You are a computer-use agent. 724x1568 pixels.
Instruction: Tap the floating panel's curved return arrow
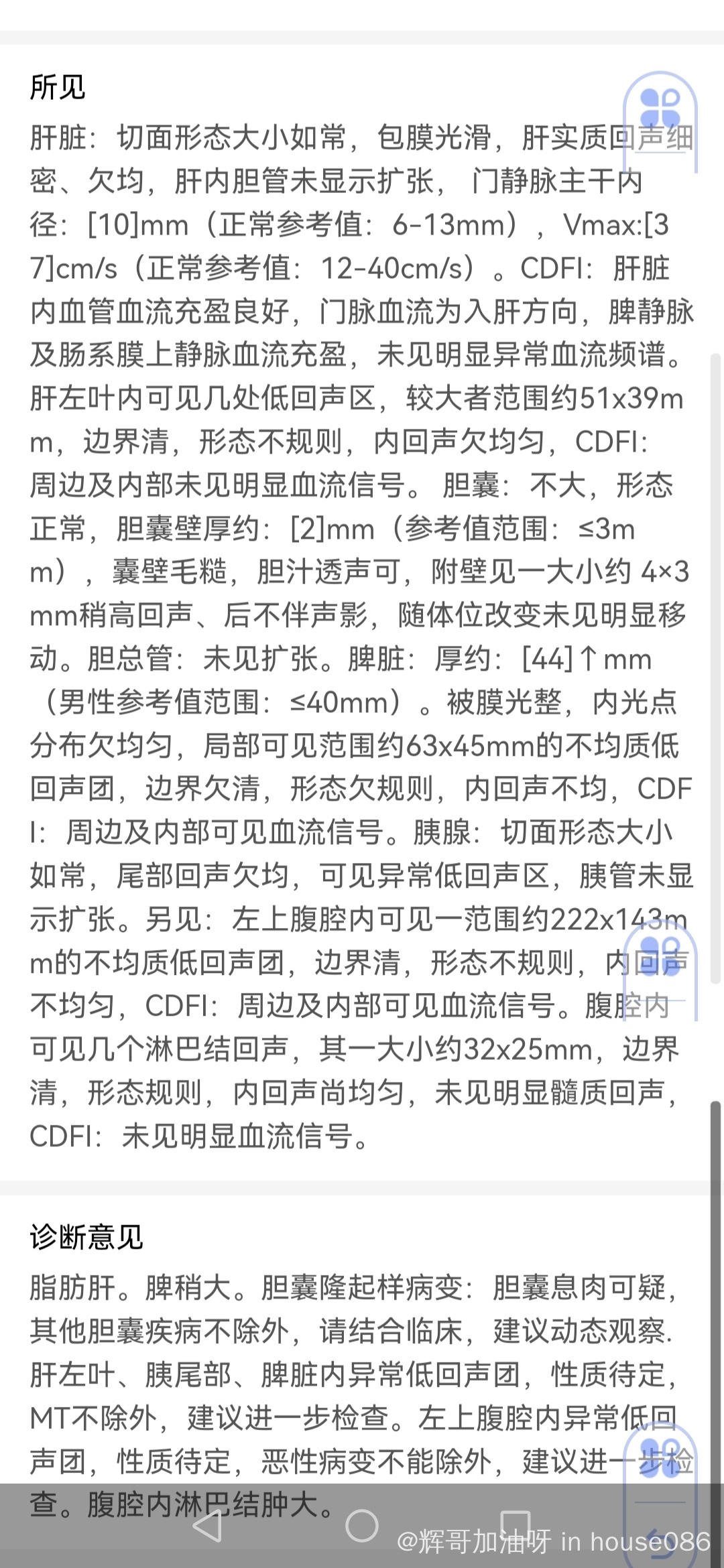click(660, 1543)
